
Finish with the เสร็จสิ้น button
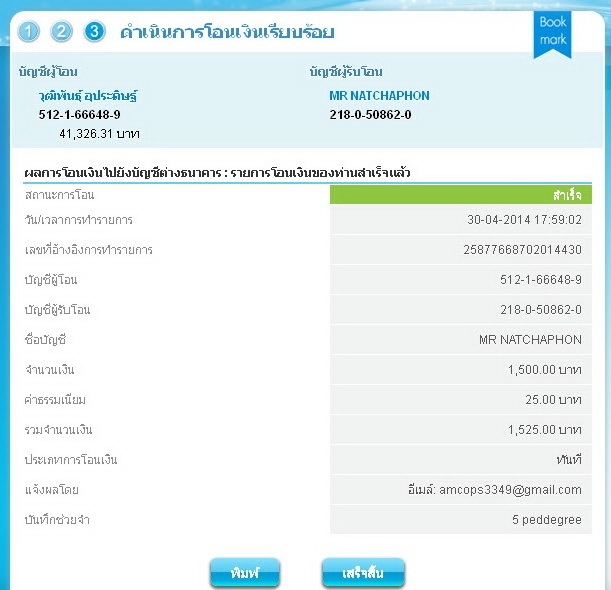coord(363,573)
